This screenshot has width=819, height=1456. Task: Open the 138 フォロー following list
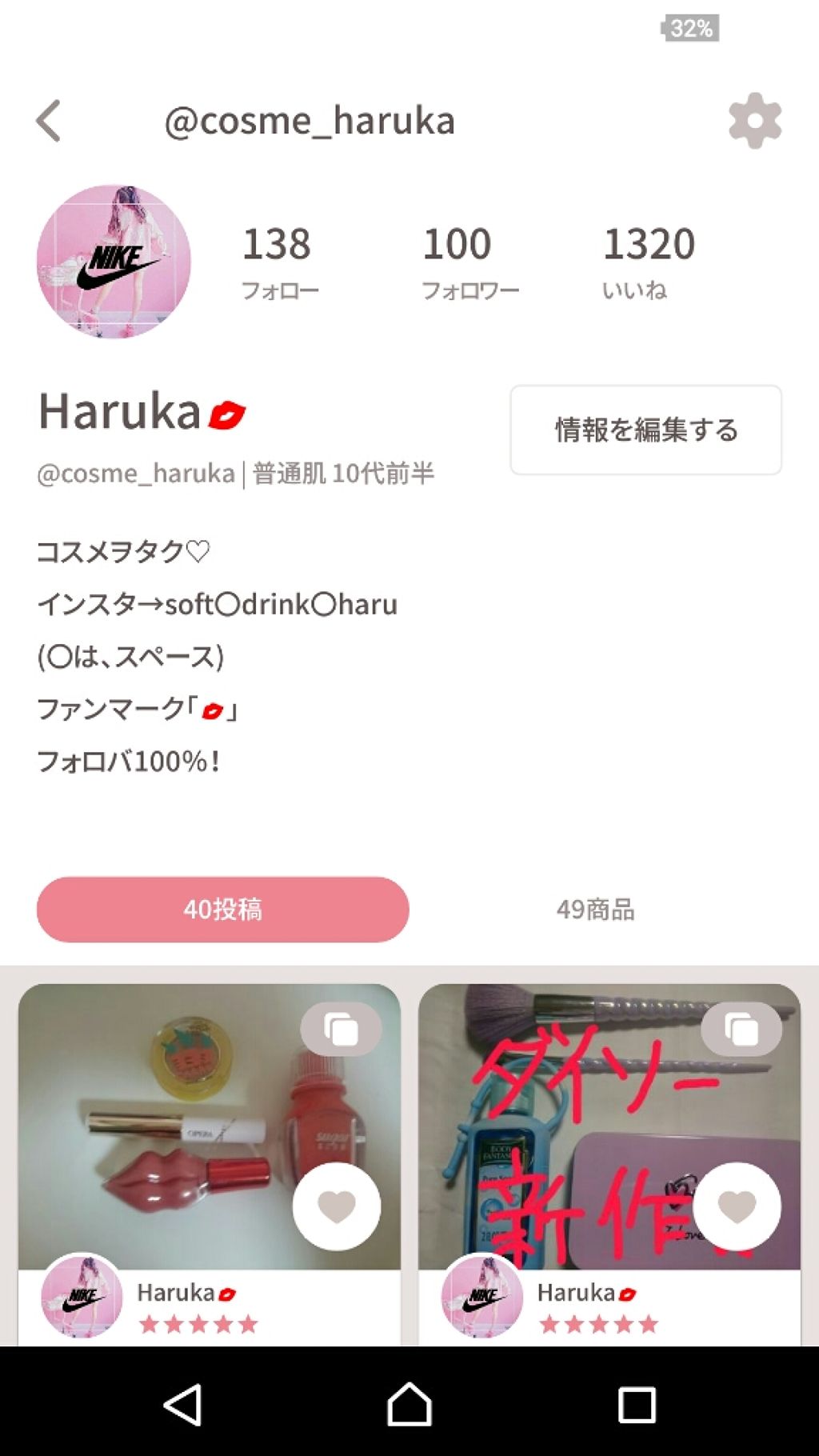tap(277, 260)
